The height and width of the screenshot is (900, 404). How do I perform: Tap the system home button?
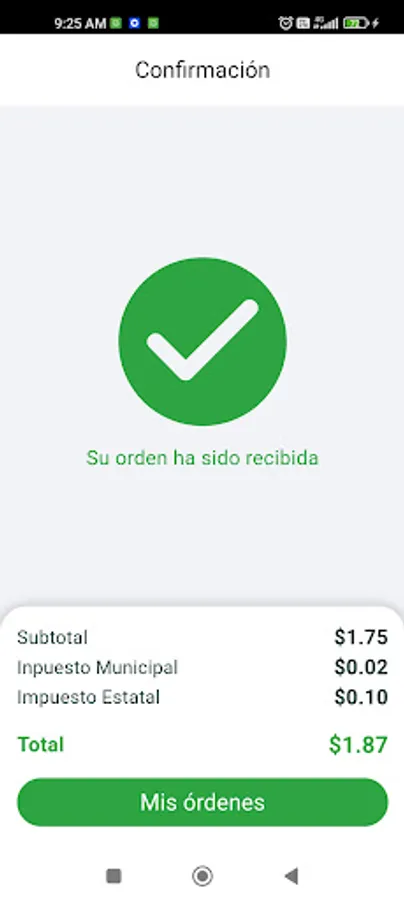(x=202, y=876)
